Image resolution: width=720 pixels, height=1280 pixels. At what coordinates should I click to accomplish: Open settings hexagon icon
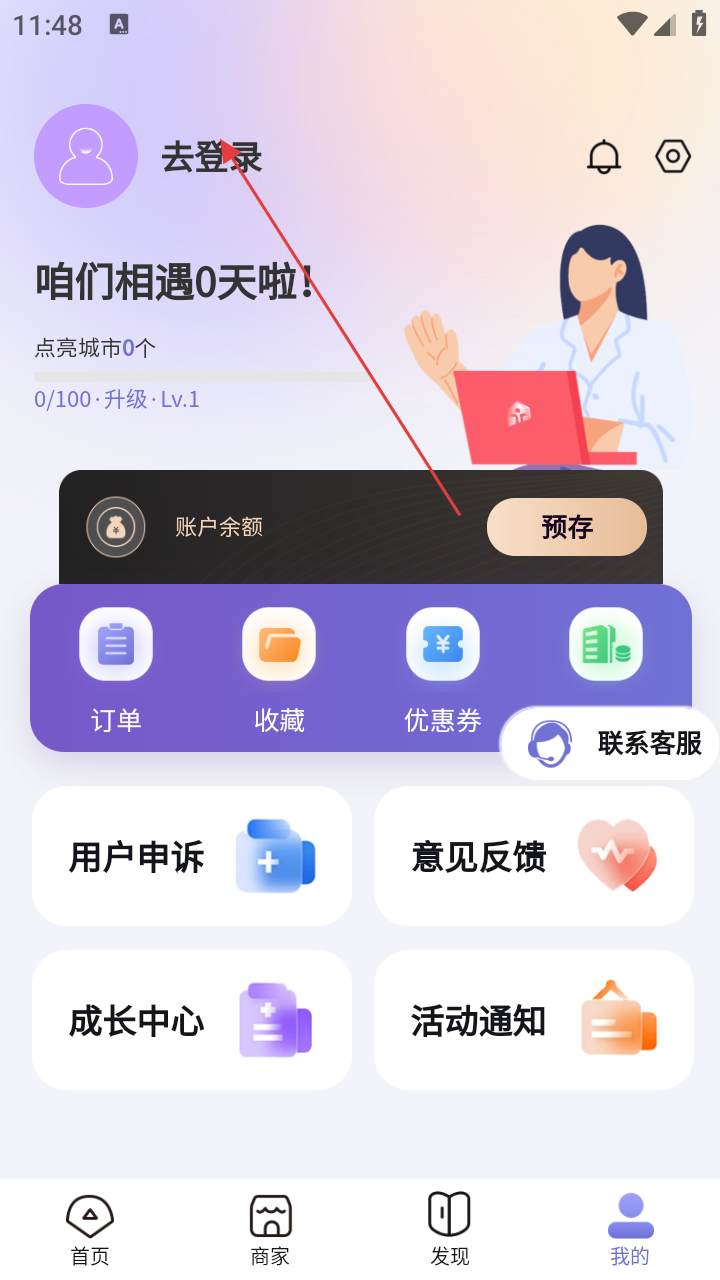(x=673, y=156)
